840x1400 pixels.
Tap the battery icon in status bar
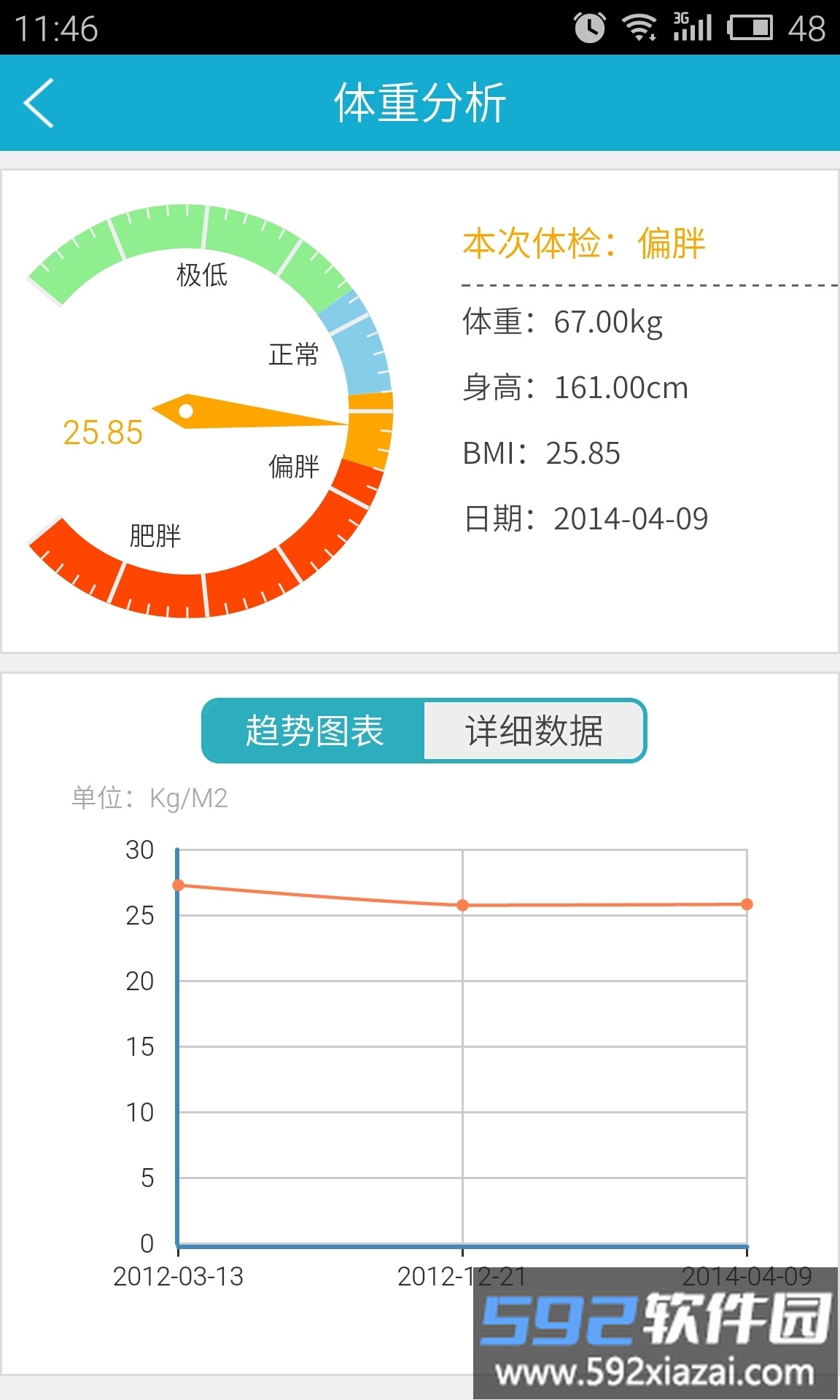(750, 28)
